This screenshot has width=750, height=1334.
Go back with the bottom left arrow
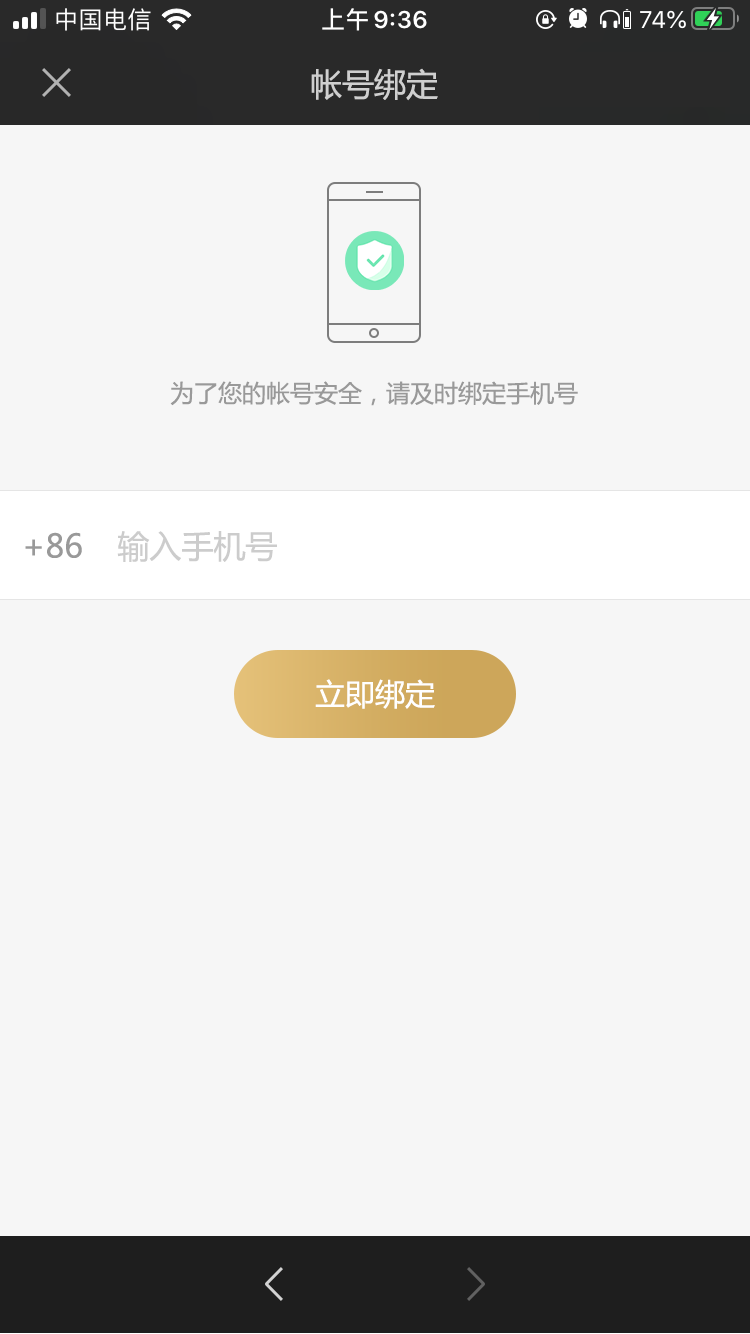(x=274, y=1284)
